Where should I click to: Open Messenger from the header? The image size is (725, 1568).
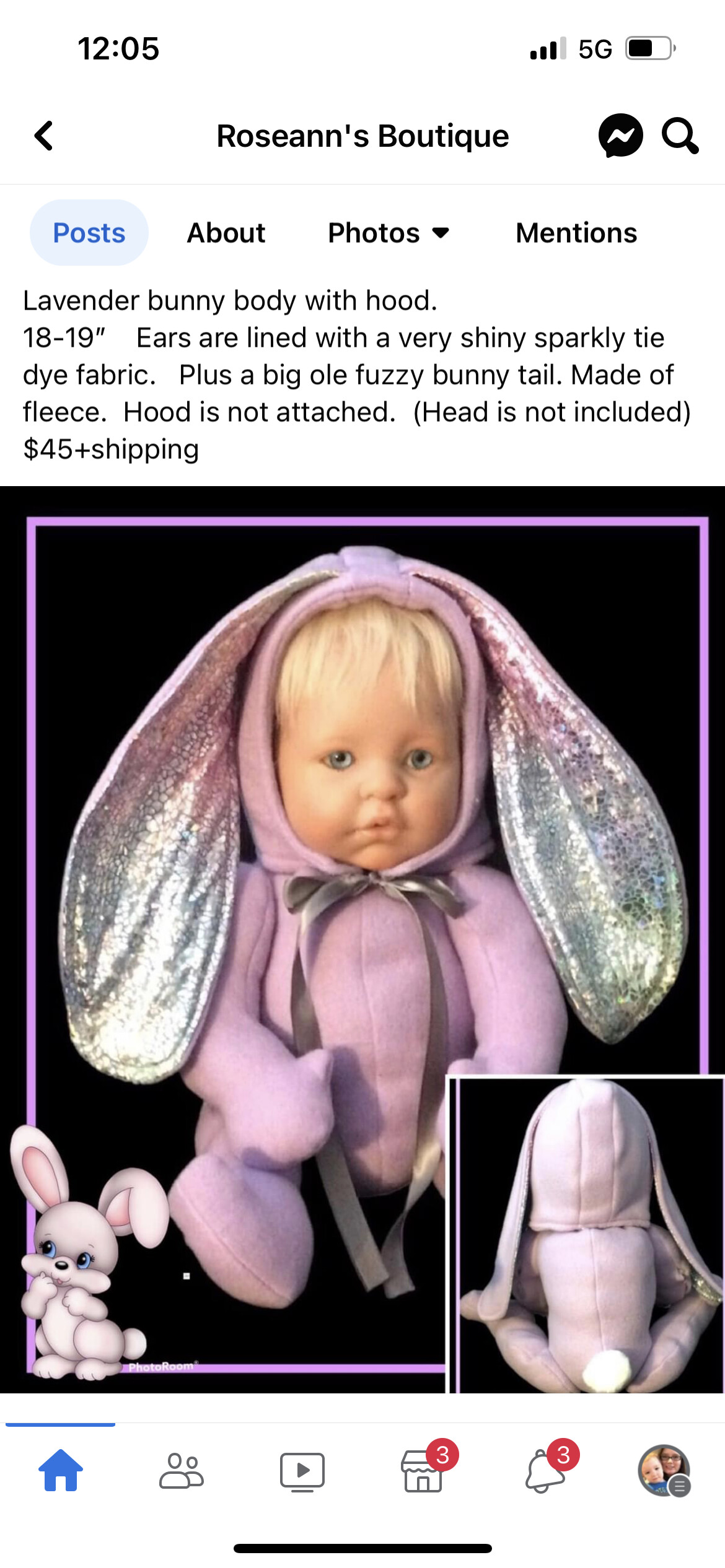point(620,136)
